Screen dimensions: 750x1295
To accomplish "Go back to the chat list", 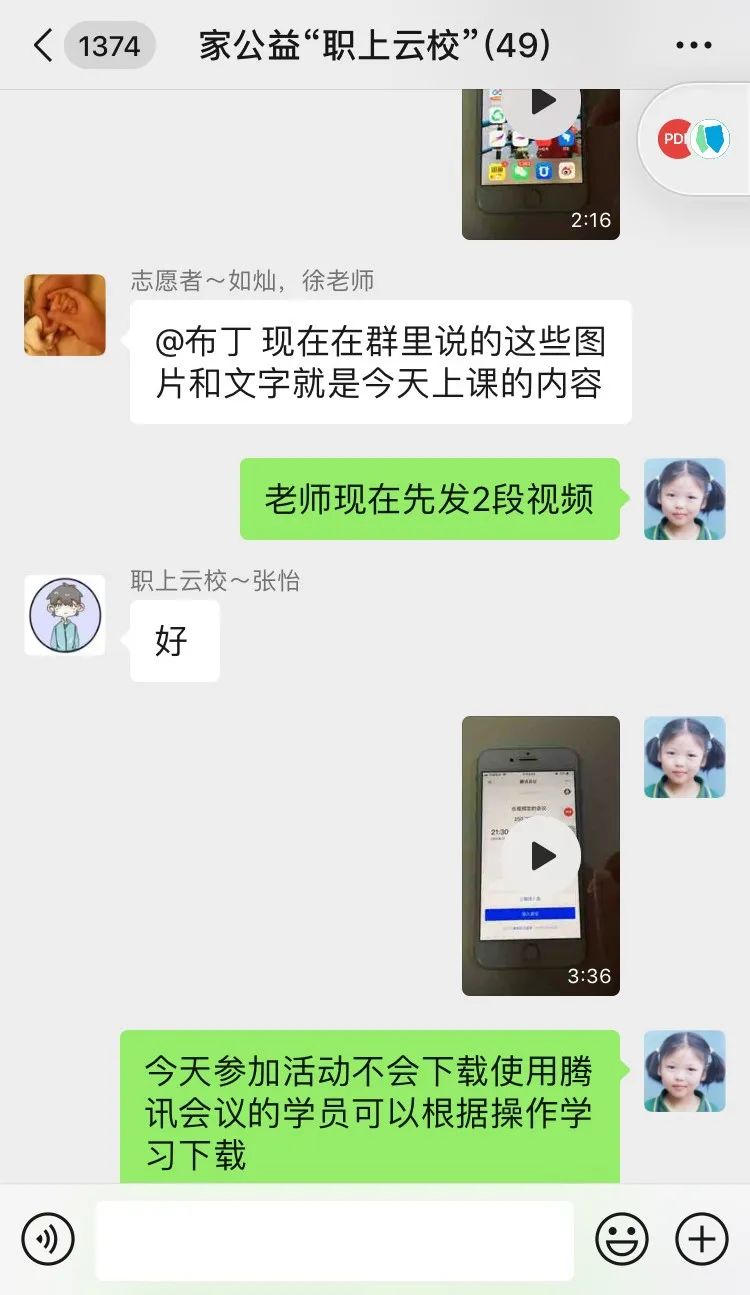I will pos(42,46).
